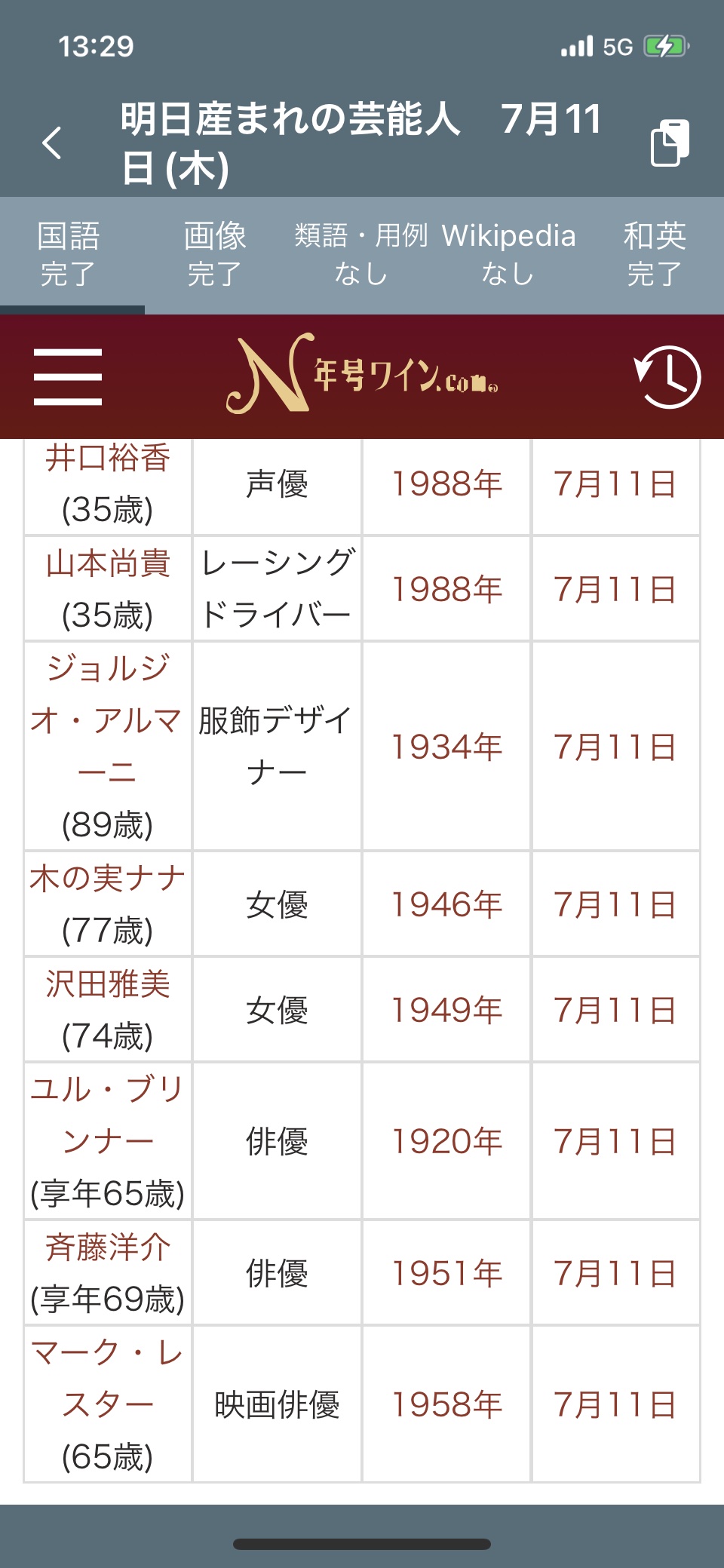Open 井口裕香's profile link
Image resolution: width=724 pixels, height=1568 pixels.
pos(108,459)
